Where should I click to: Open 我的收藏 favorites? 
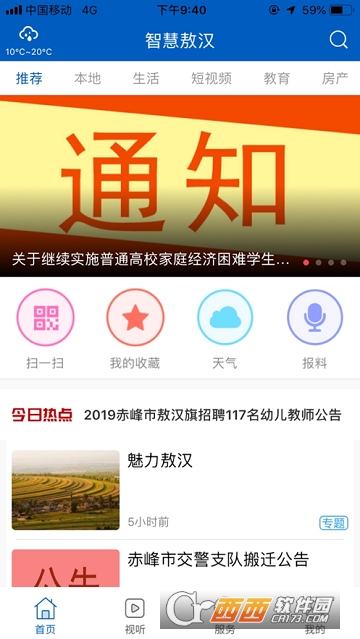point(135,329)
